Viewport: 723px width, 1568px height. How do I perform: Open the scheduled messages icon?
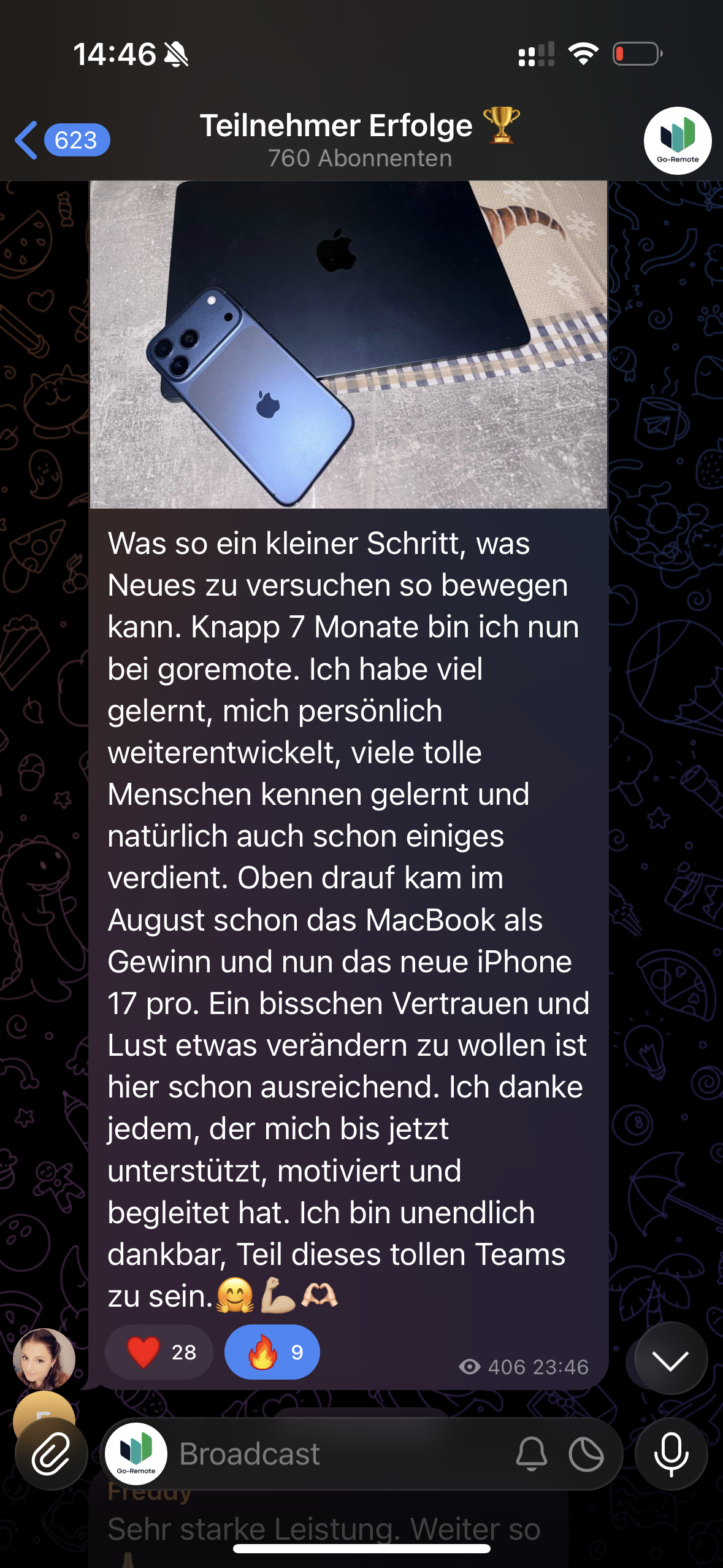pos(586,1454)
